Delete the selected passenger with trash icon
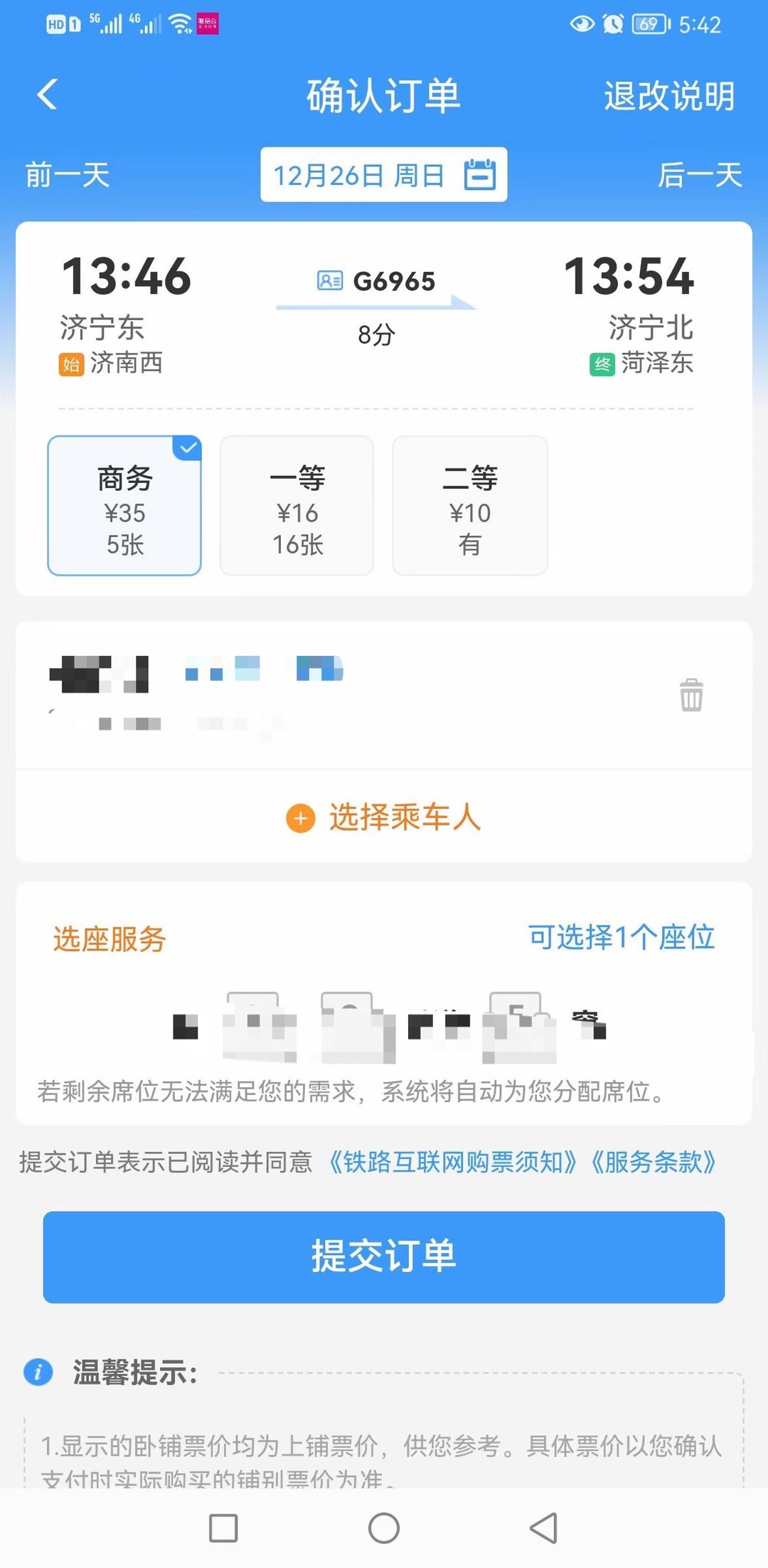The height and width of the screenshot is (1568, 768). pyautogui.click(x=691, y=695)
